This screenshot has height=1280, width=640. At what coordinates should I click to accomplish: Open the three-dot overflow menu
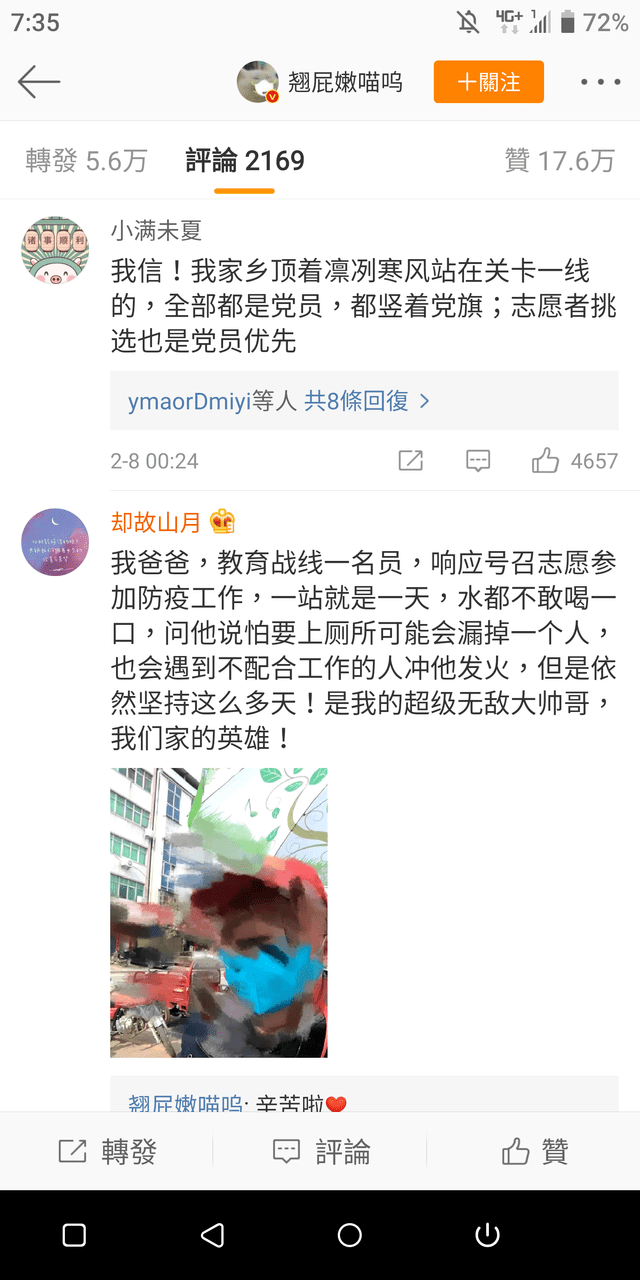click(x=601, y=83)
